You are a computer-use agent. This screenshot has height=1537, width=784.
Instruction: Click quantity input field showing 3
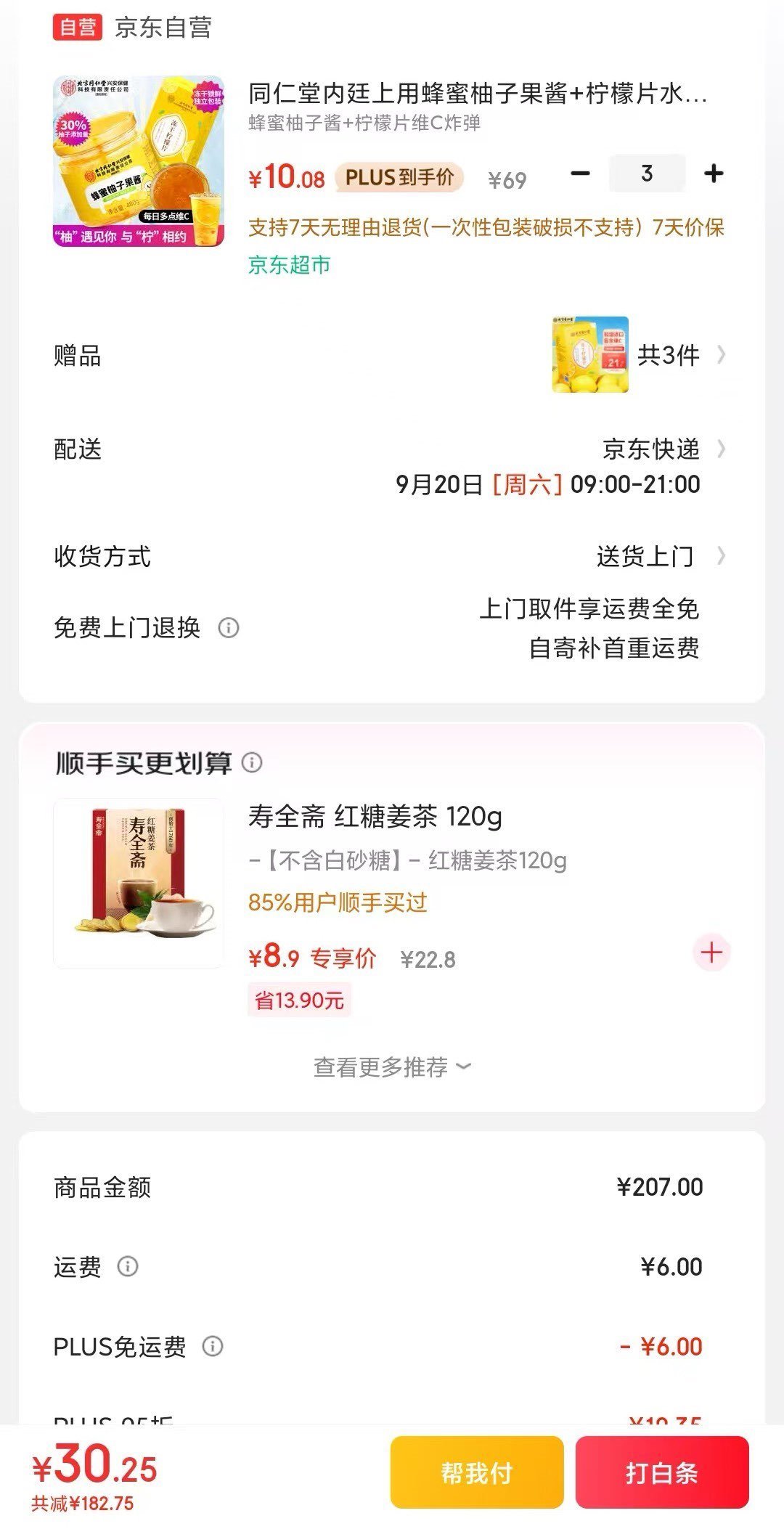[646, 174]
